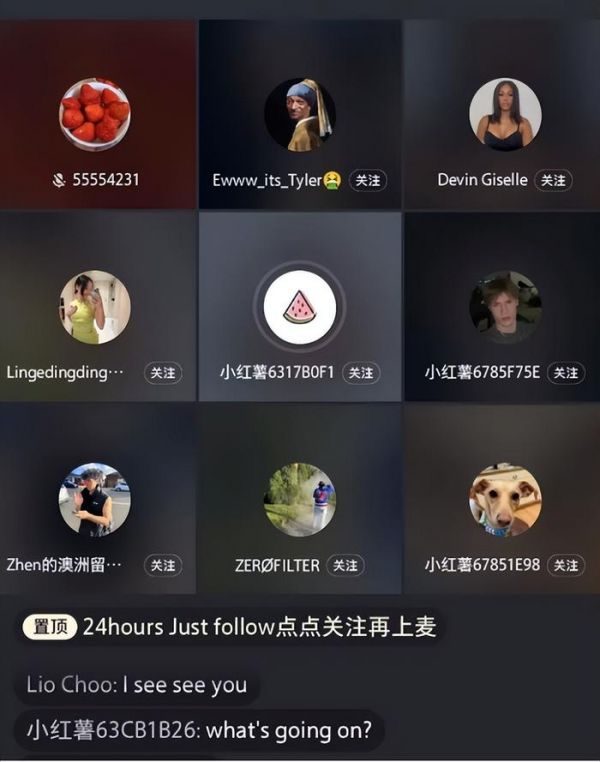600x762 pixels.
Task: Follow Devin Giselle
Action: tap(553, 181)
